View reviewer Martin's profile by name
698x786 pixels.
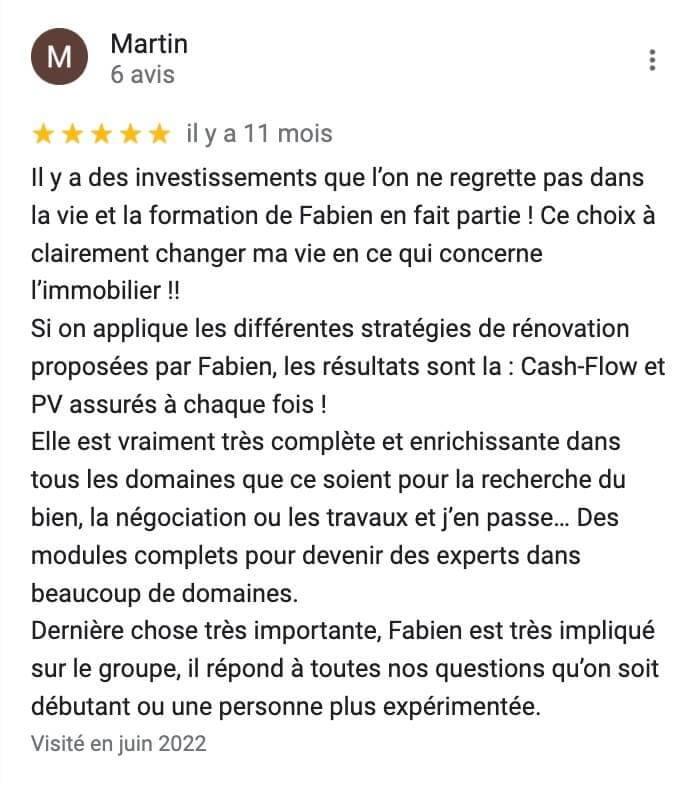click(149, 44)
